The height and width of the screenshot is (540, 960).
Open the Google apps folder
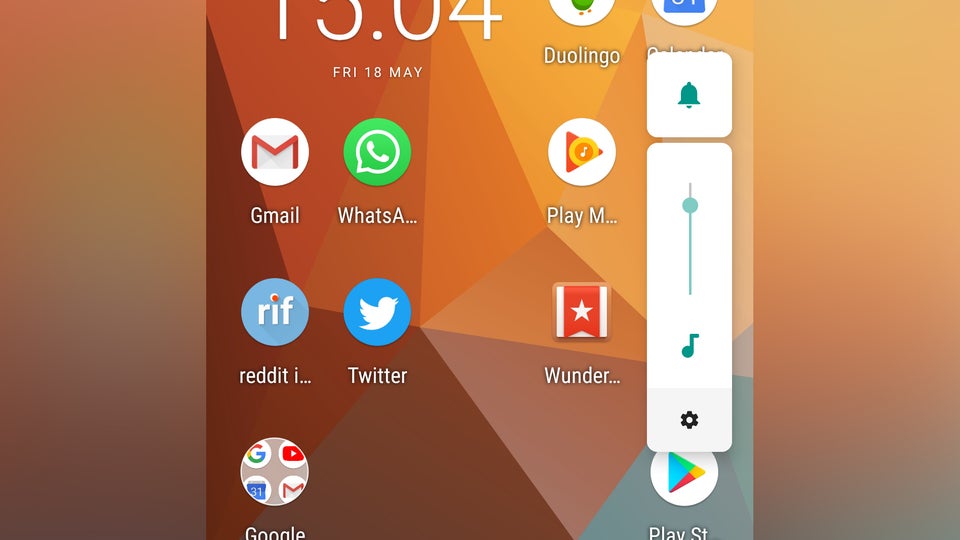pyautogui.click(x=275, y=472)
